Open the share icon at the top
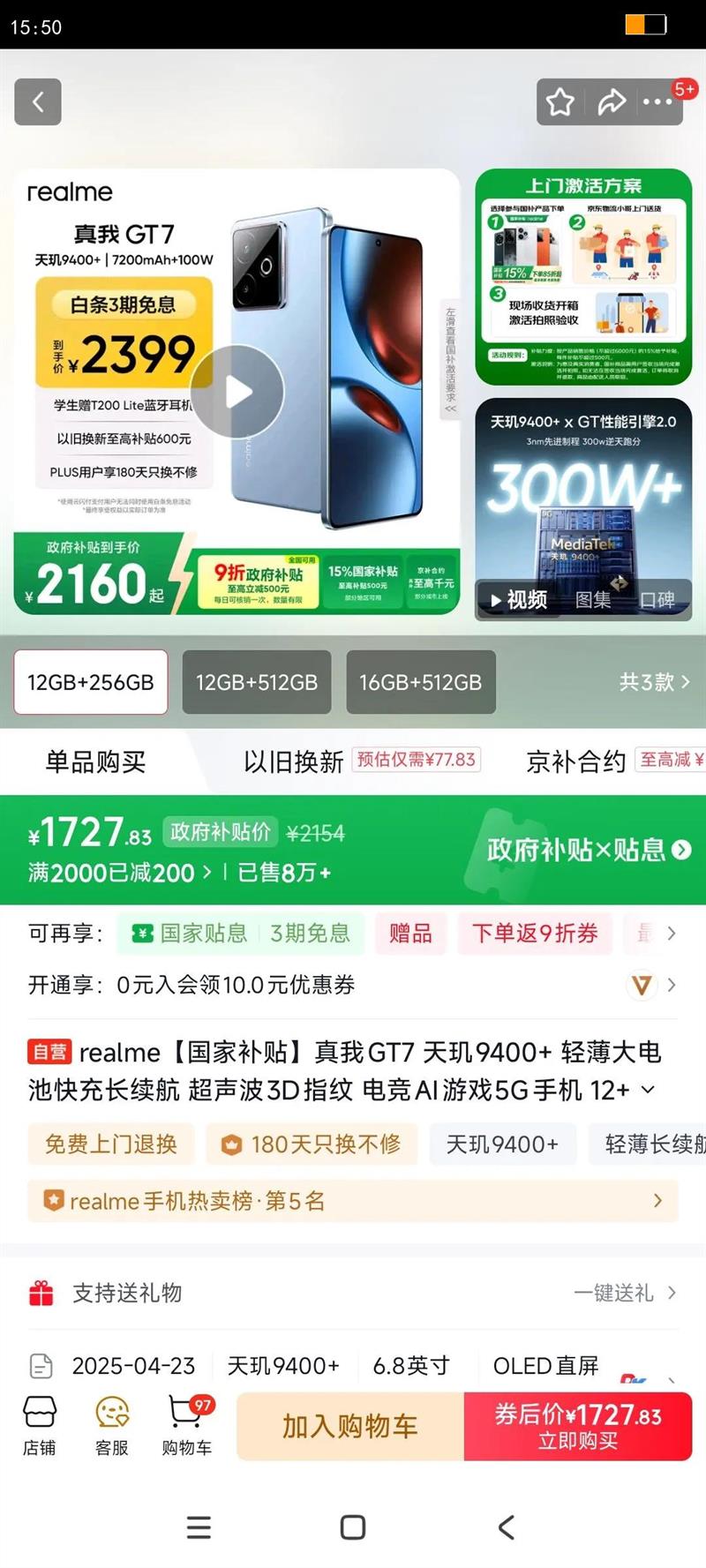This screenshot has height=1568, width=706. point(611,101)
